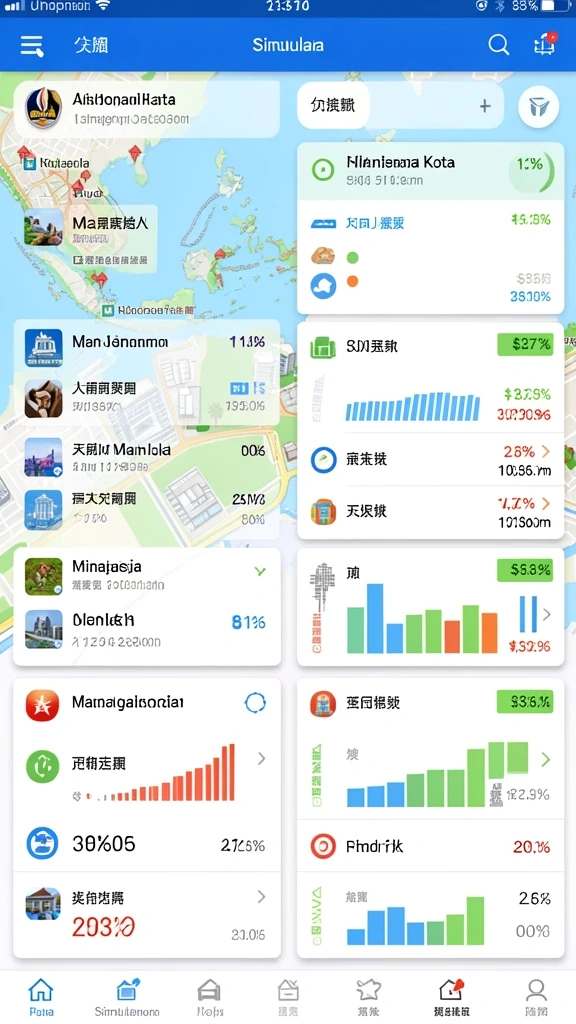Open the round filter button
Screen dimensions: 576x1024
(x=538, y=107)
